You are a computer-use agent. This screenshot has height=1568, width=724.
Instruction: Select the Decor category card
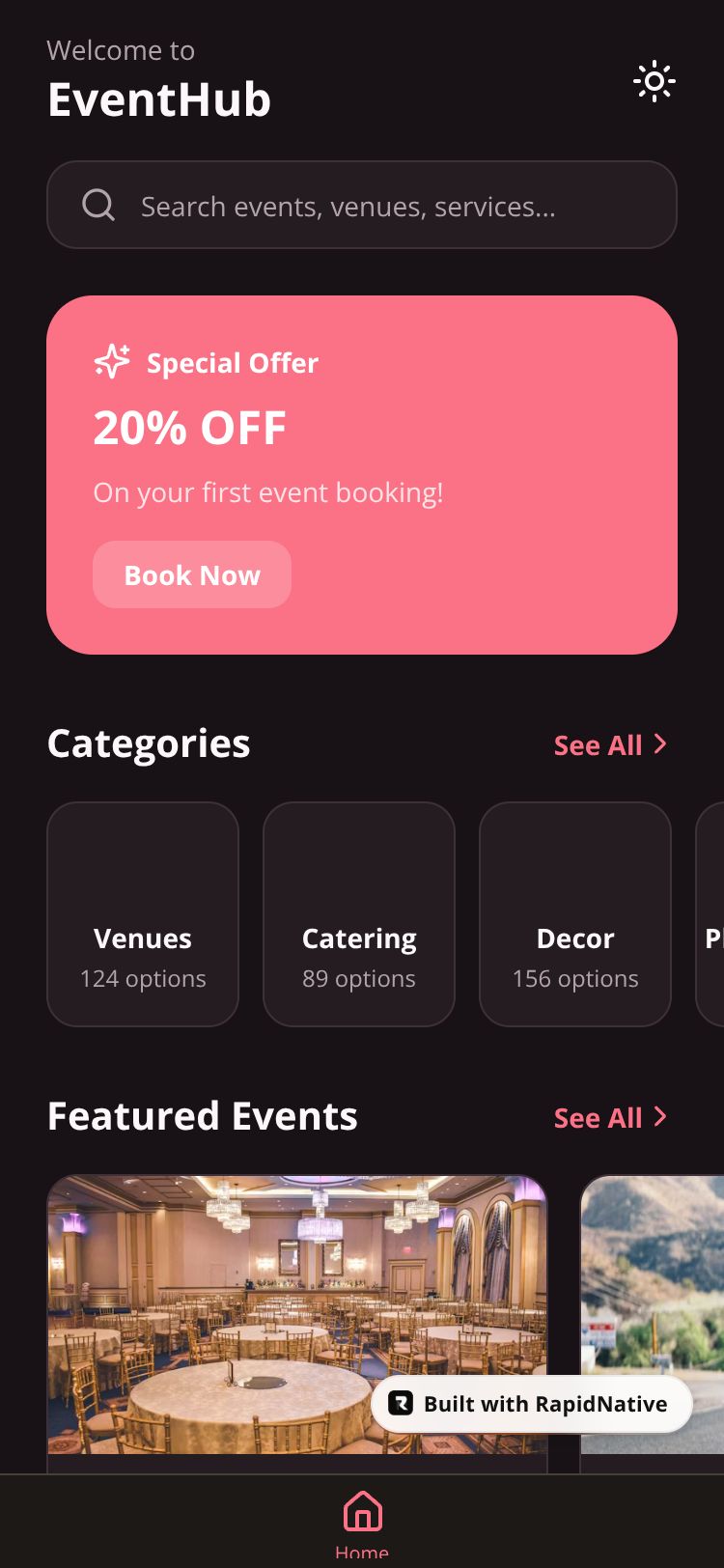pyautogui.click(x=575, y=914)
